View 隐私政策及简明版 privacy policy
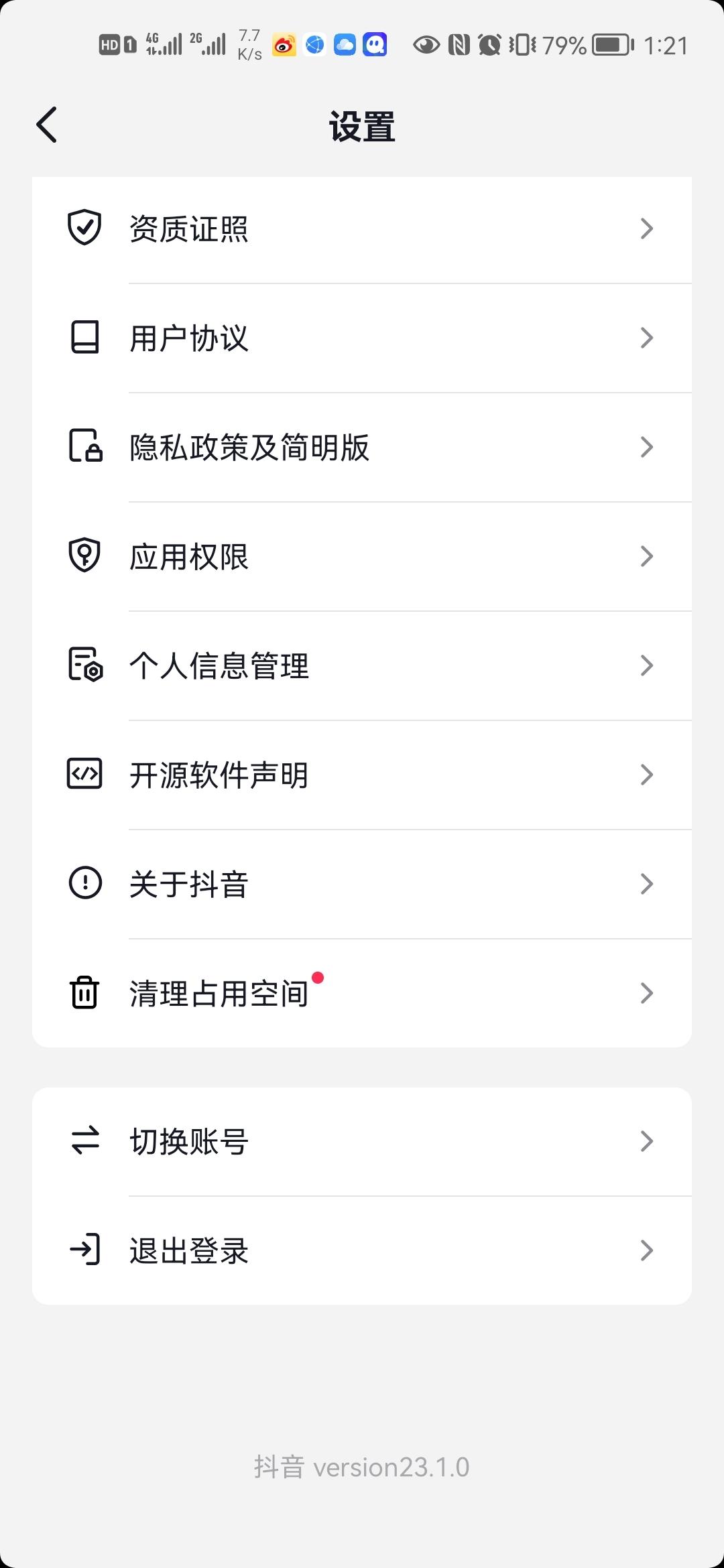This screenshot has height=1568, width=724. pyautogui.click(x=362, y=448)
